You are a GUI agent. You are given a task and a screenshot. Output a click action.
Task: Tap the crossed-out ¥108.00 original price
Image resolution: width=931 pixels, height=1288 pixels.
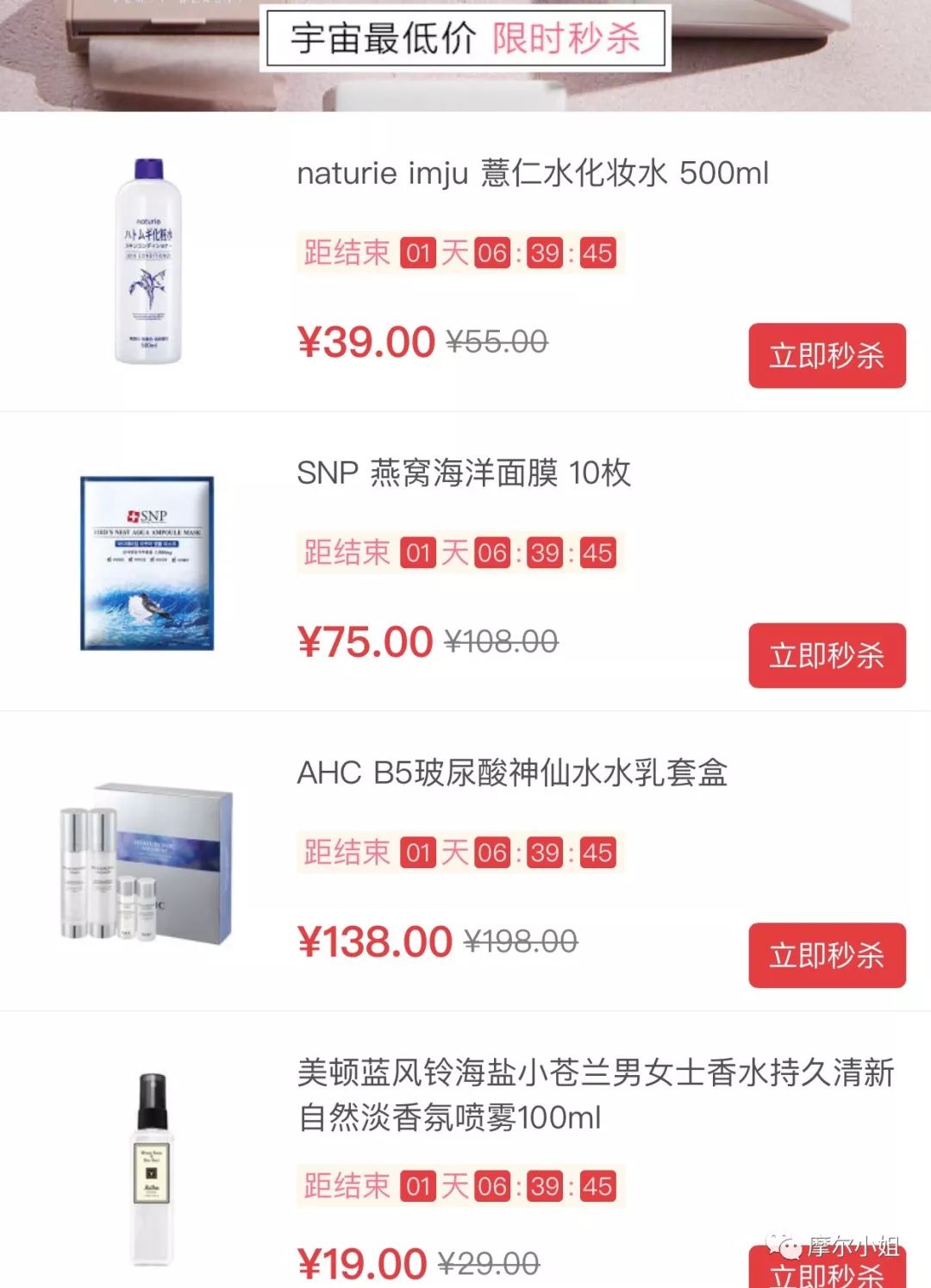click(502, 641)
